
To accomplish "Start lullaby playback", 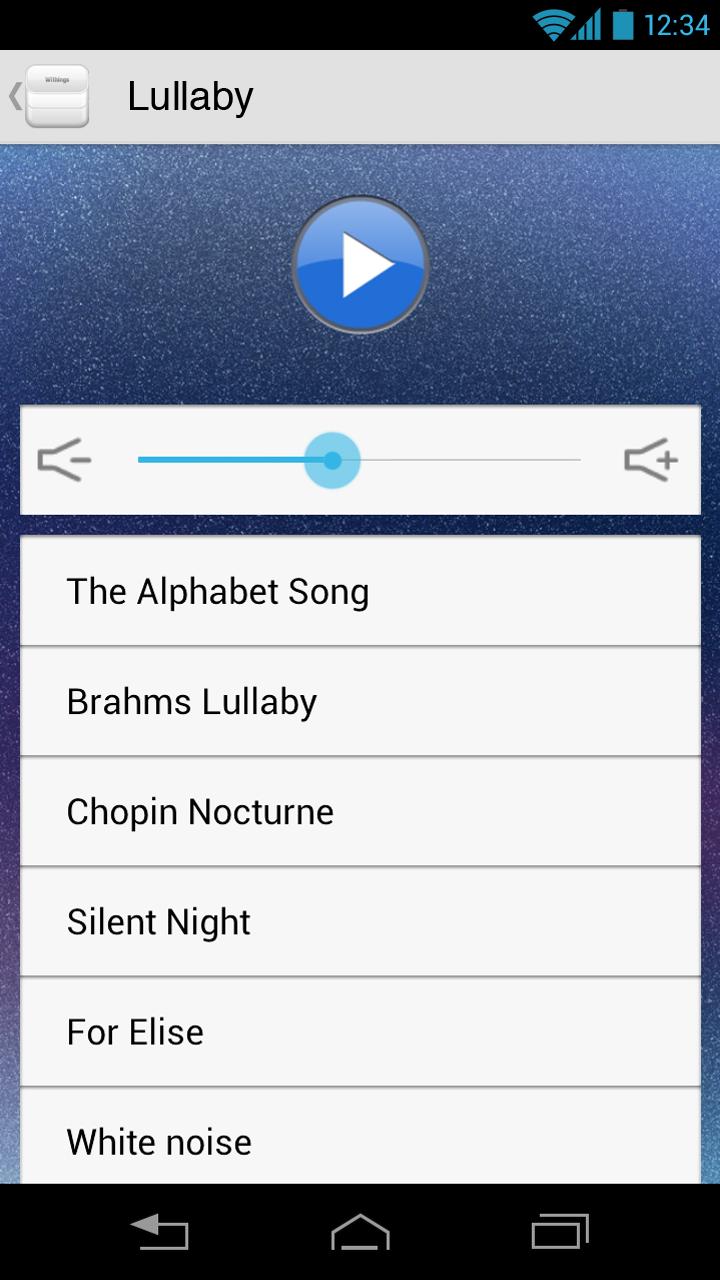I will (x=360, y=265).
